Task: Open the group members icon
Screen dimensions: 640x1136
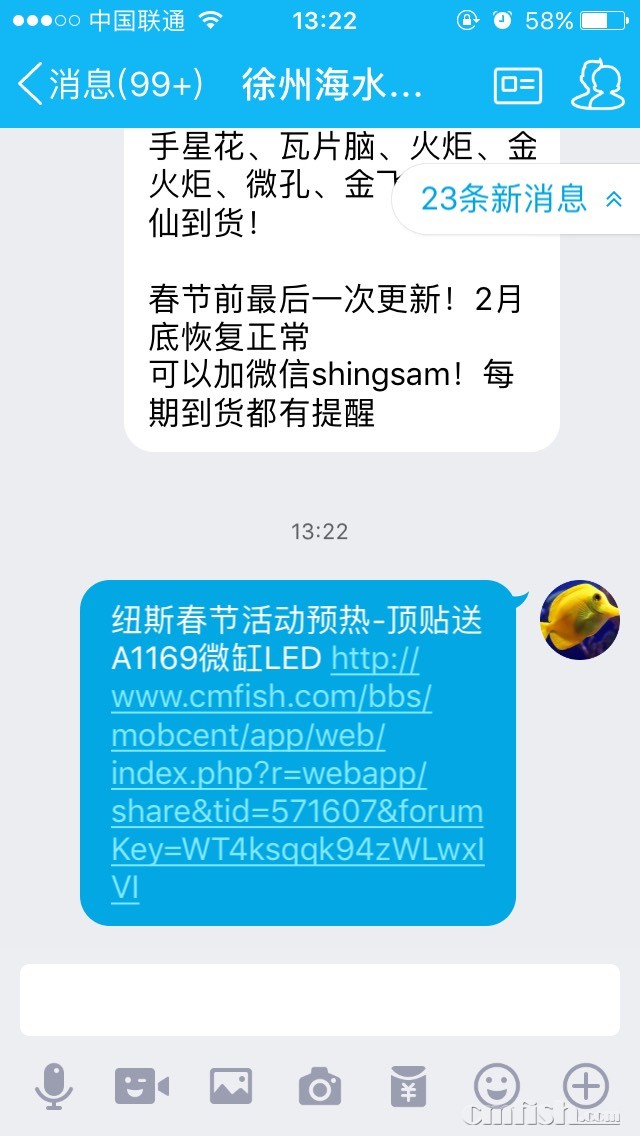Action: [x=597, y=85]
